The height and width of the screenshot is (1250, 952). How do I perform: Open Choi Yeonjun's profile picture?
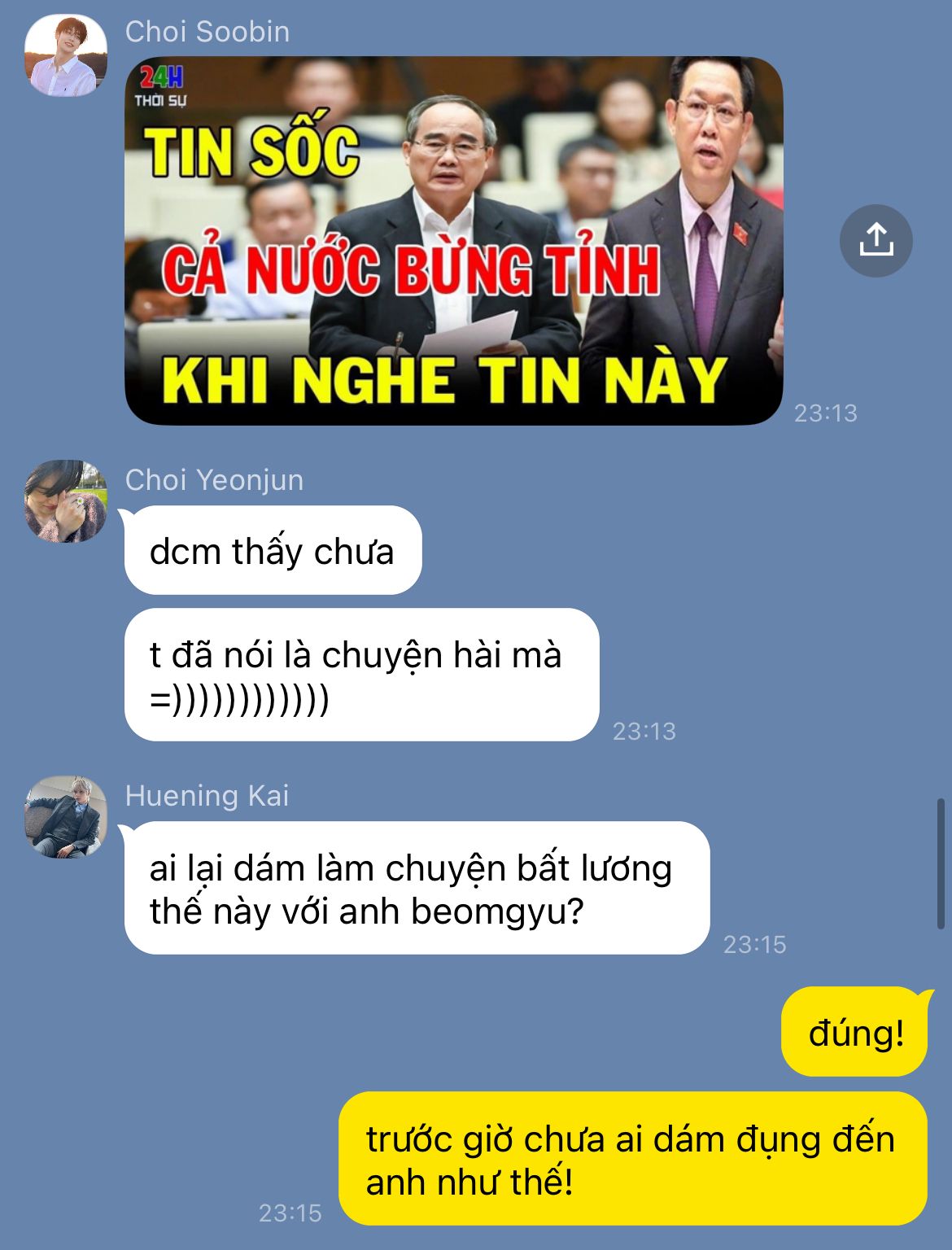[x=66, y=501]
